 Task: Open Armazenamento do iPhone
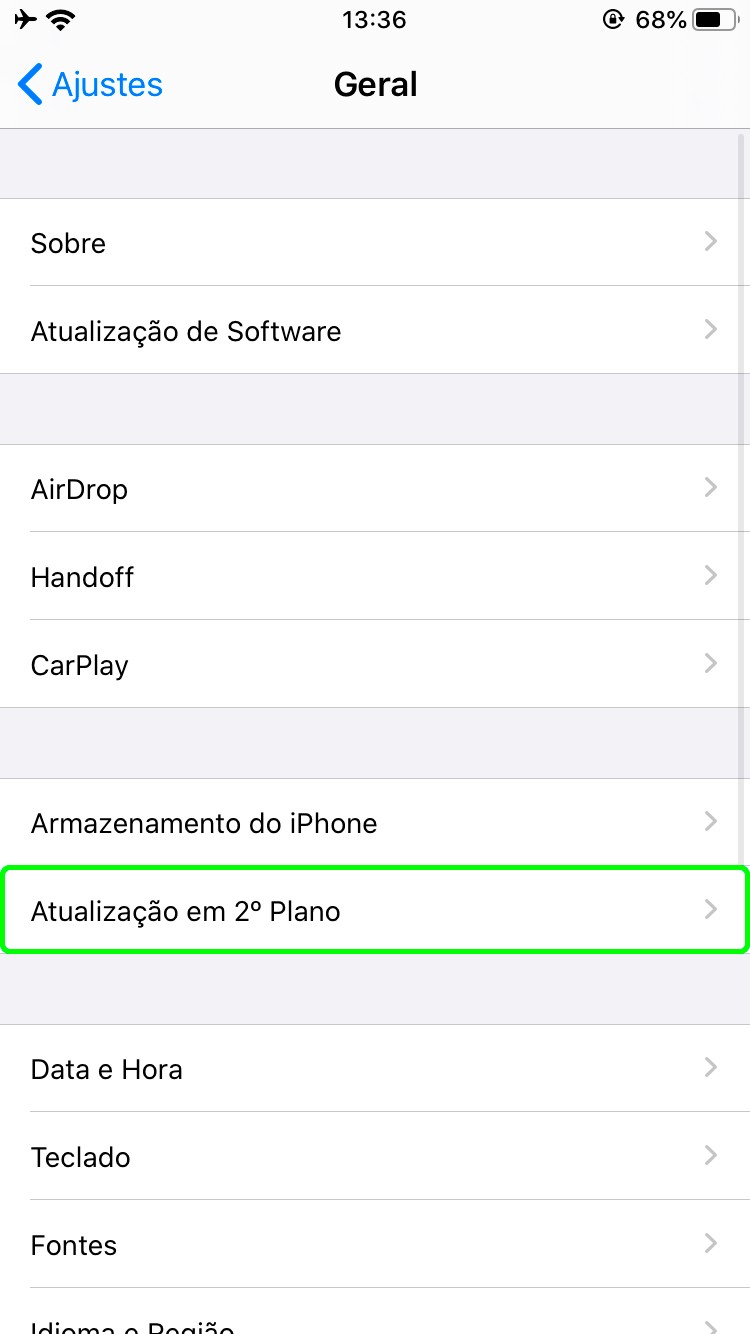click(375, 823)
